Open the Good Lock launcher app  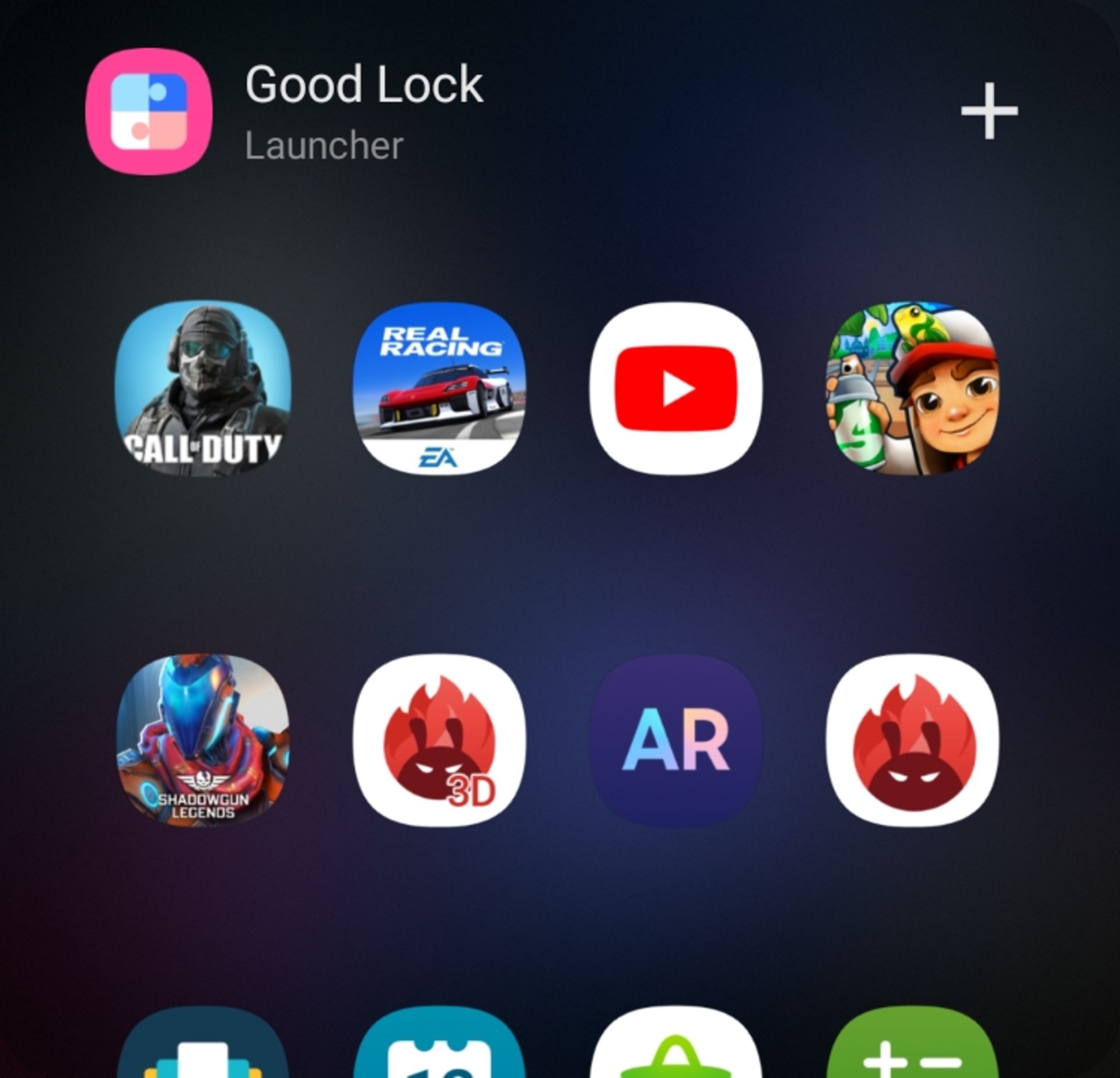tap(149, 112)
